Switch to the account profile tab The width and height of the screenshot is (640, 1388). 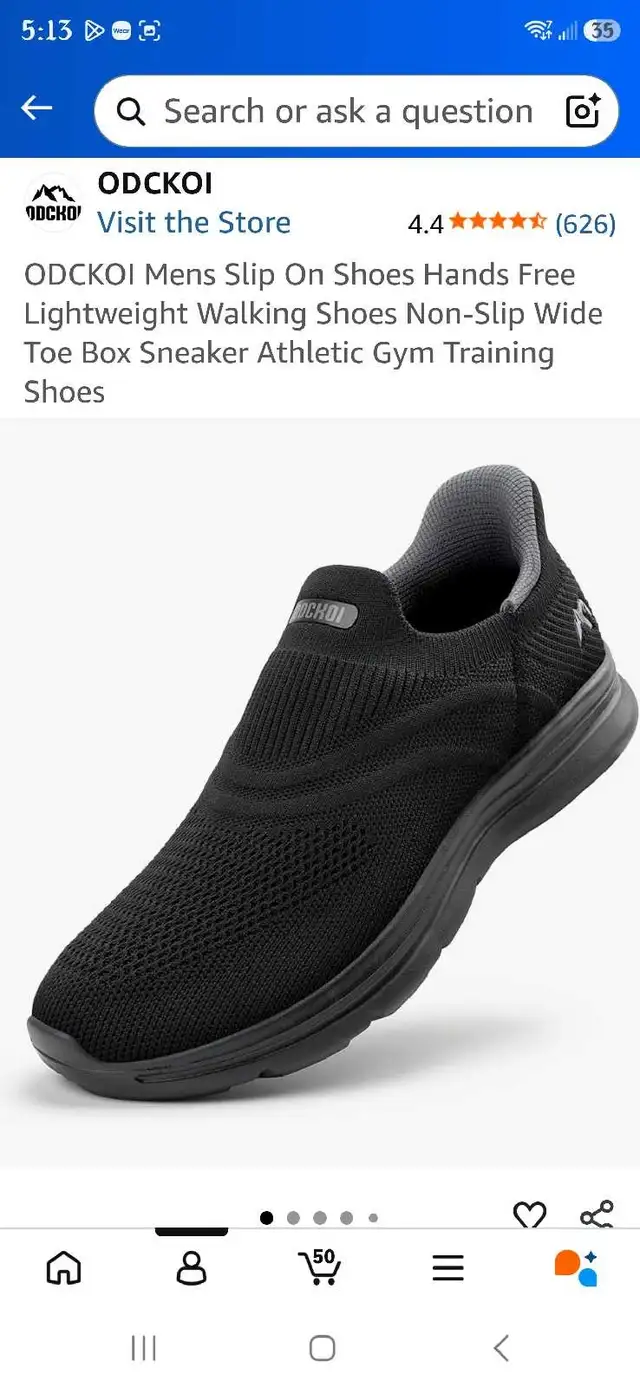tap(192, 1268)
